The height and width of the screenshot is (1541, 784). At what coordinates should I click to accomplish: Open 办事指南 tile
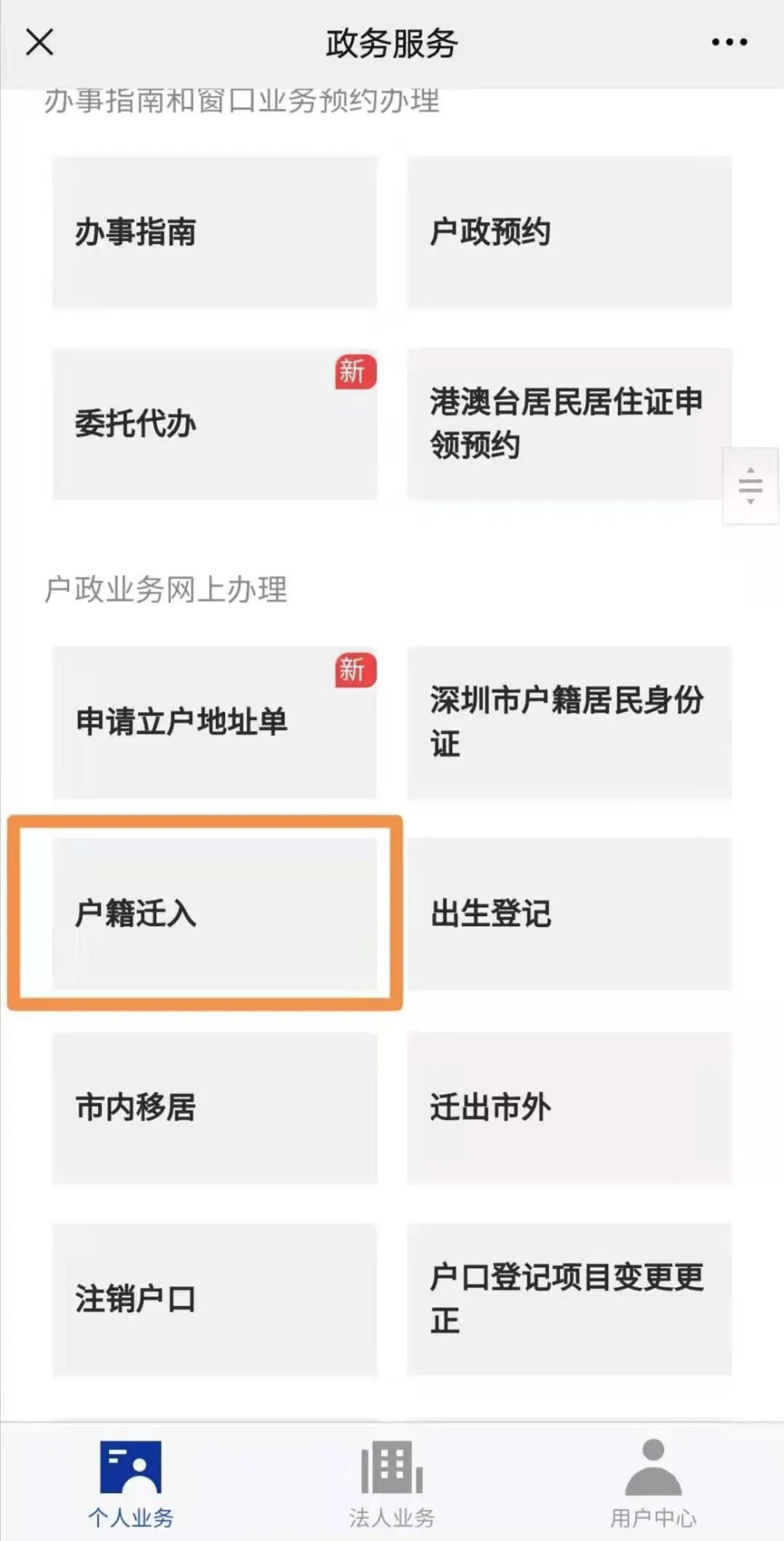[214, 233]
